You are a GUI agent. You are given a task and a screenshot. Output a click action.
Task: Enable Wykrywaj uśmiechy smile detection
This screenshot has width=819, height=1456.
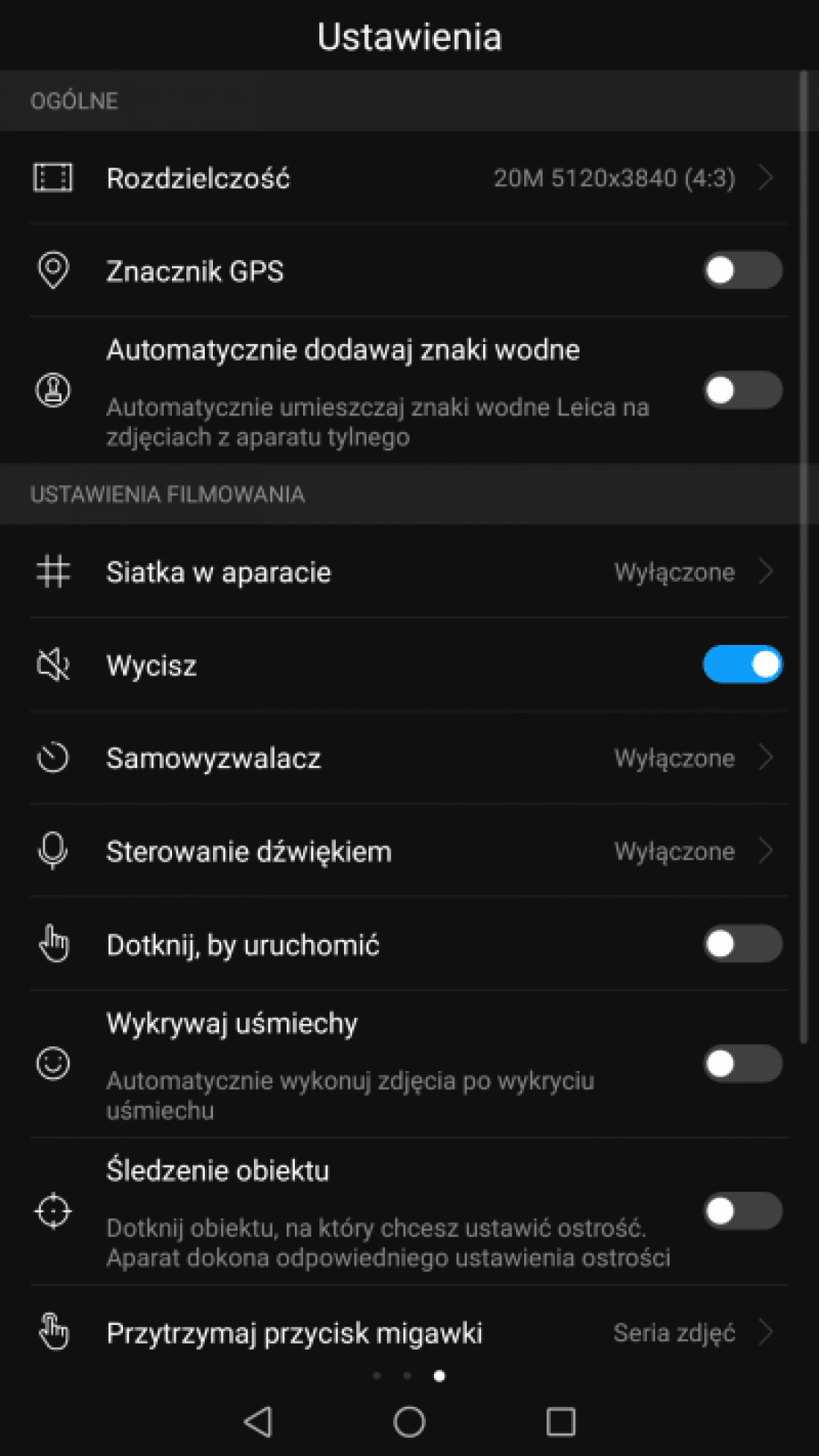click(742, 1064)
